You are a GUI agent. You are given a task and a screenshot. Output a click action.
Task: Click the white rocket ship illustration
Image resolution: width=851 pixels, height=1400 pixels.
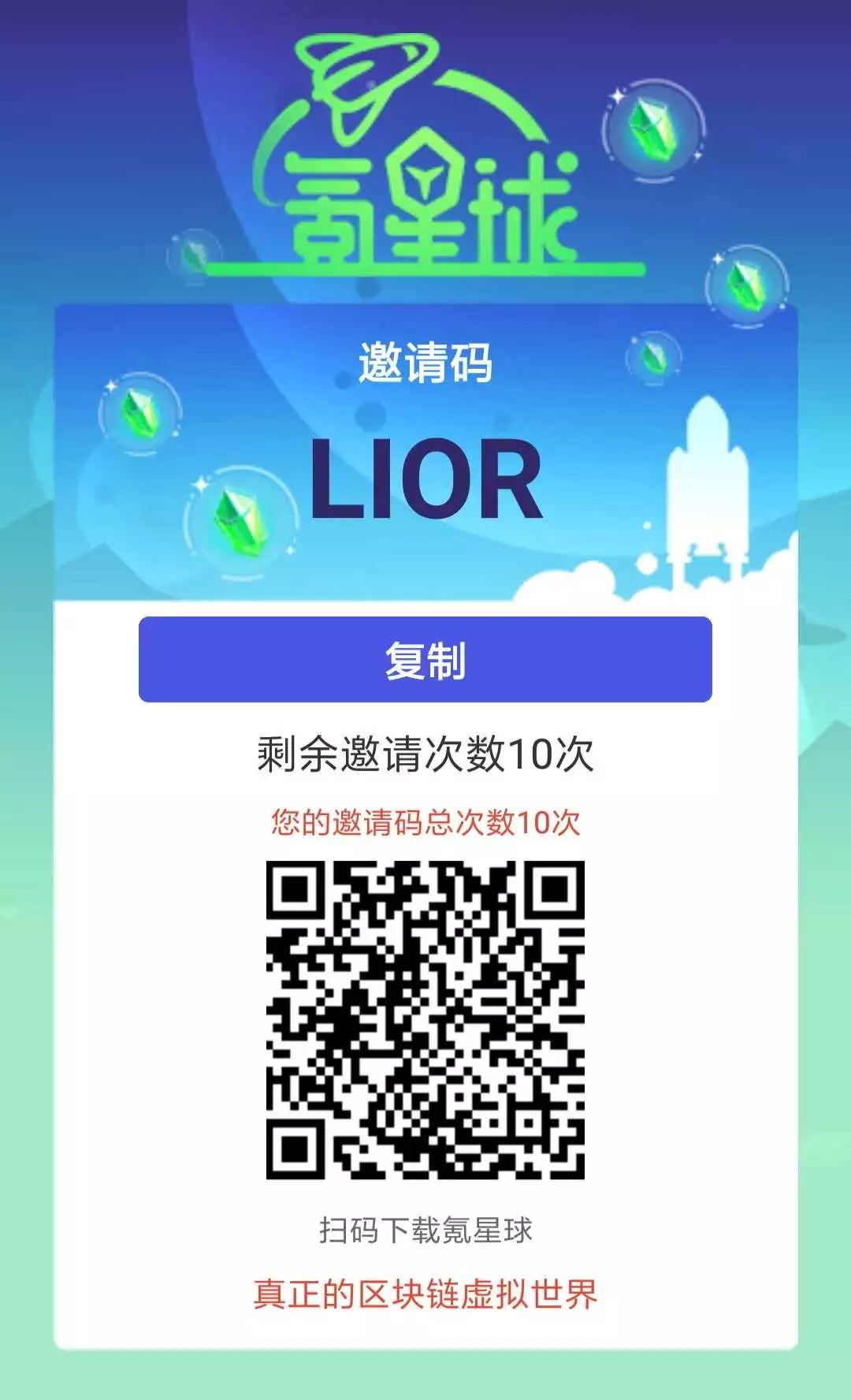[709, 489]
